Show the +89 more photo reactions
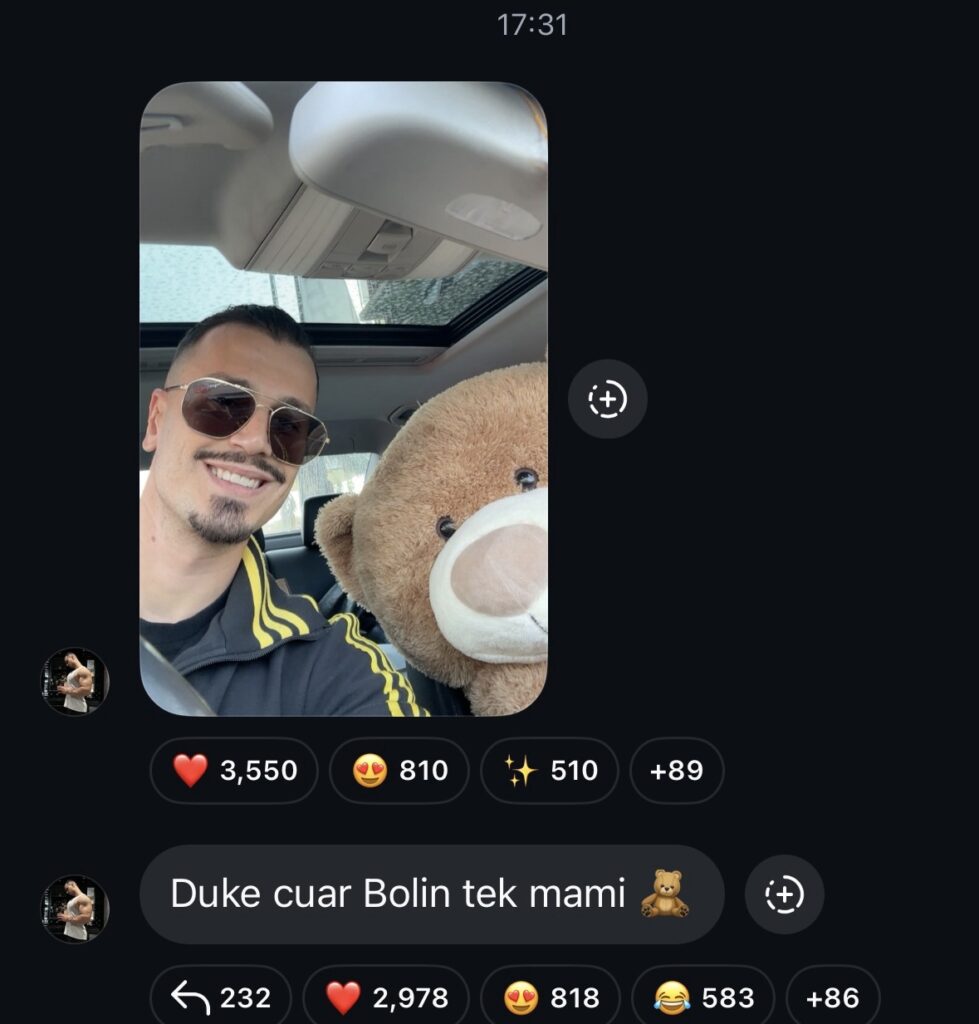The image size is (979, 1024). [677, 770]
